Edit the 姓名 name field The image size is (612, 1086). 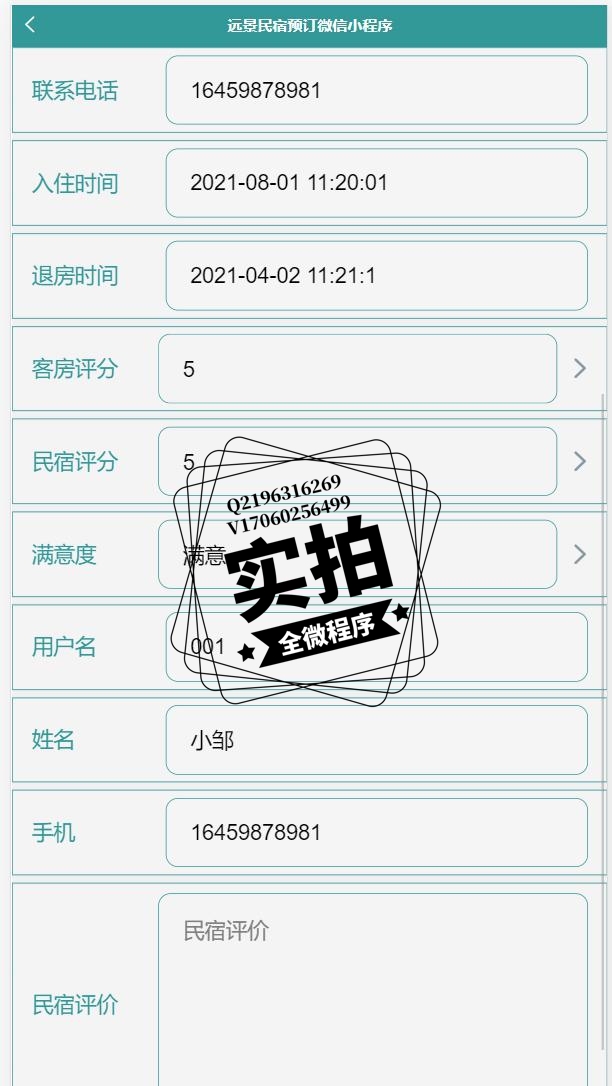pyautogui.click(x=376, y=740)
